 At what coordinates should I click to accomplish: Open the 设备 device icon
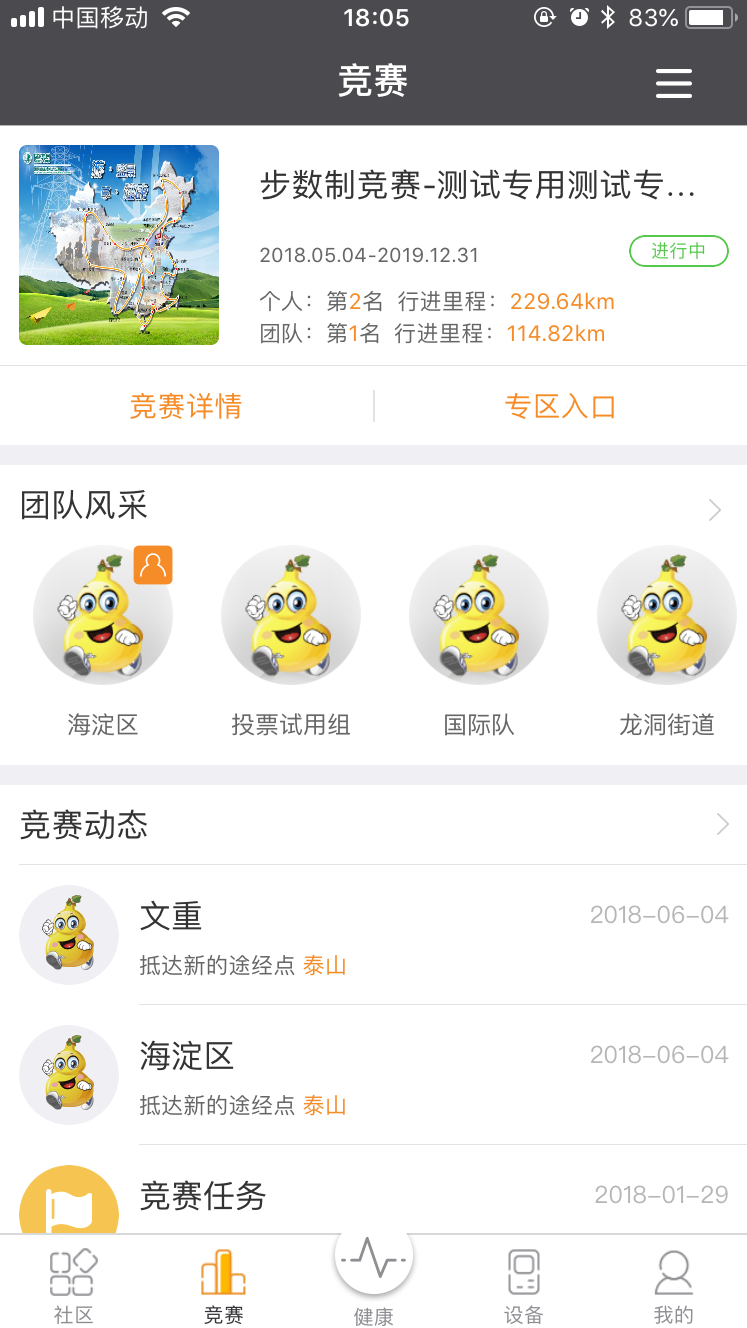point(522,1270)
